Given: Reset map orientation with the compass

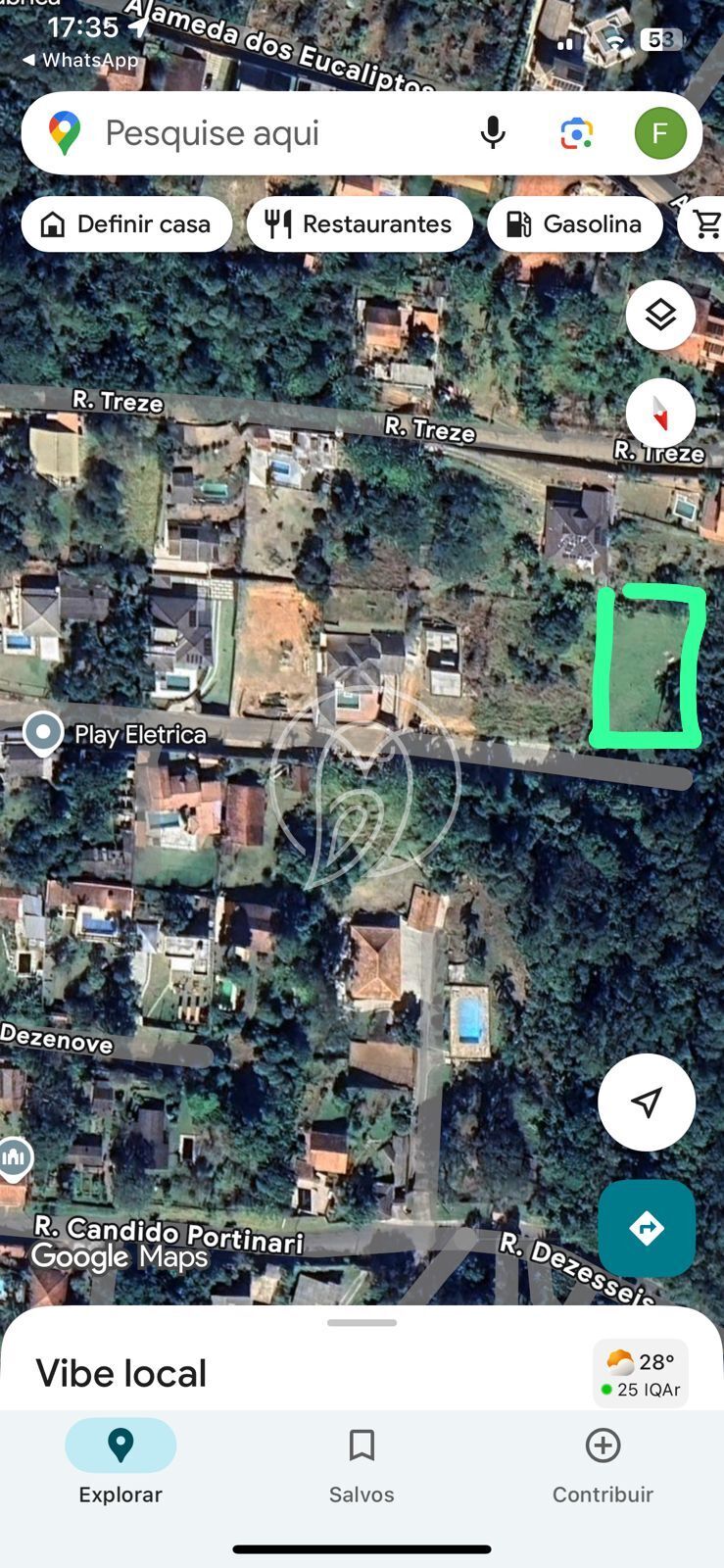Looking at the screenshot, I should (x=660, y=414).
